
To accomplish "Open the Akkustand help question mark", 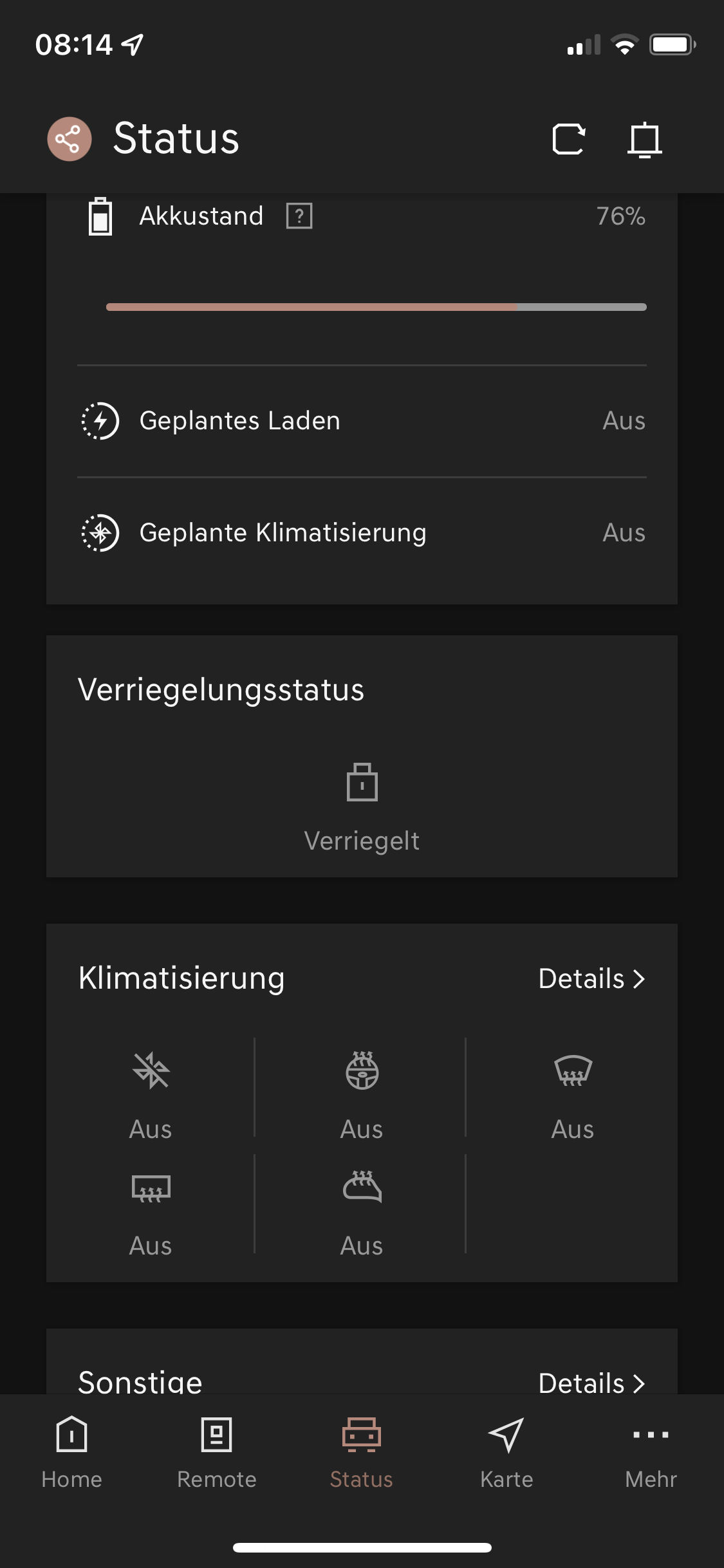I will pyautogui.click(x=299, y=216).
